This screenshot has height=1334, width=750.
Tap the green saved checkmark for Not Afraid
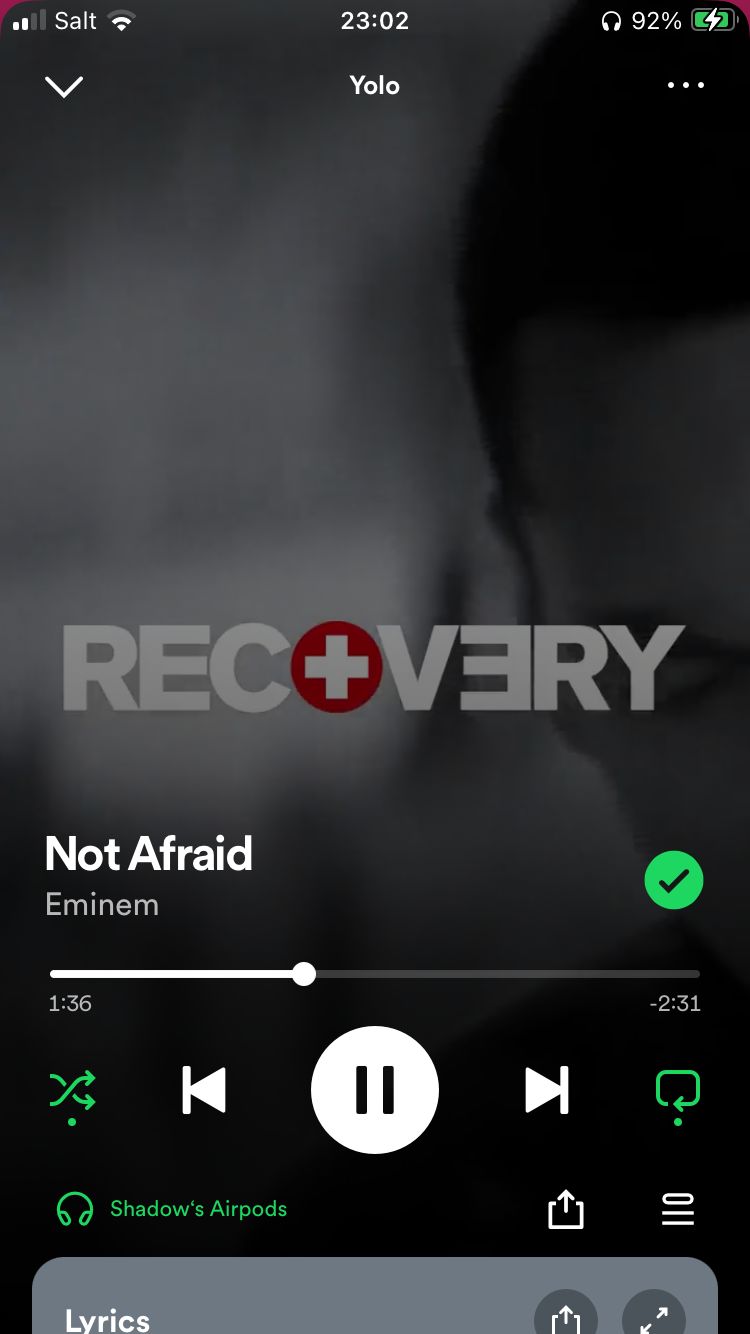674,881
